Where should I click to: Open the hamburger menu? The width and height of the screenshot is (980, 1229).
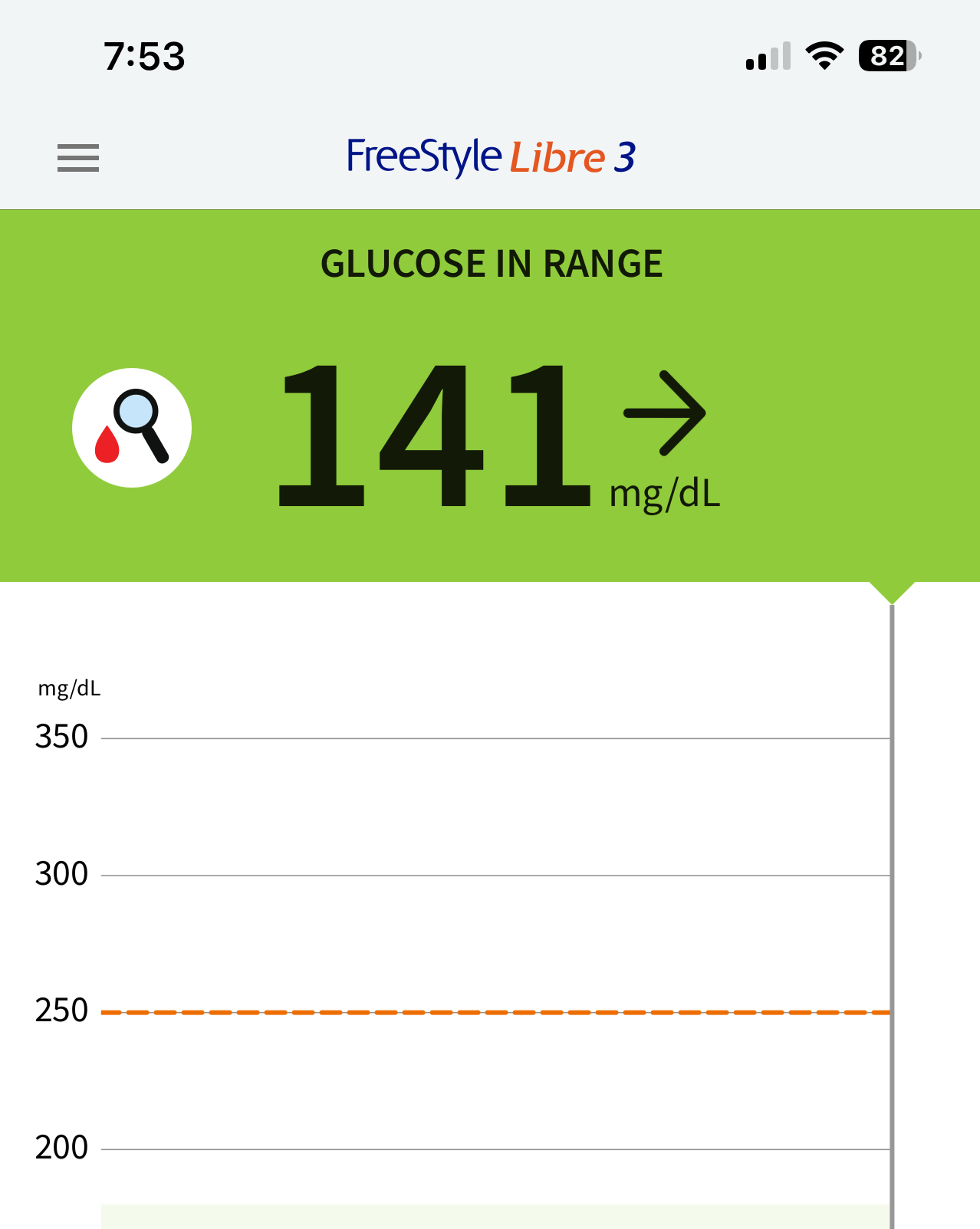tap(78, 158)
